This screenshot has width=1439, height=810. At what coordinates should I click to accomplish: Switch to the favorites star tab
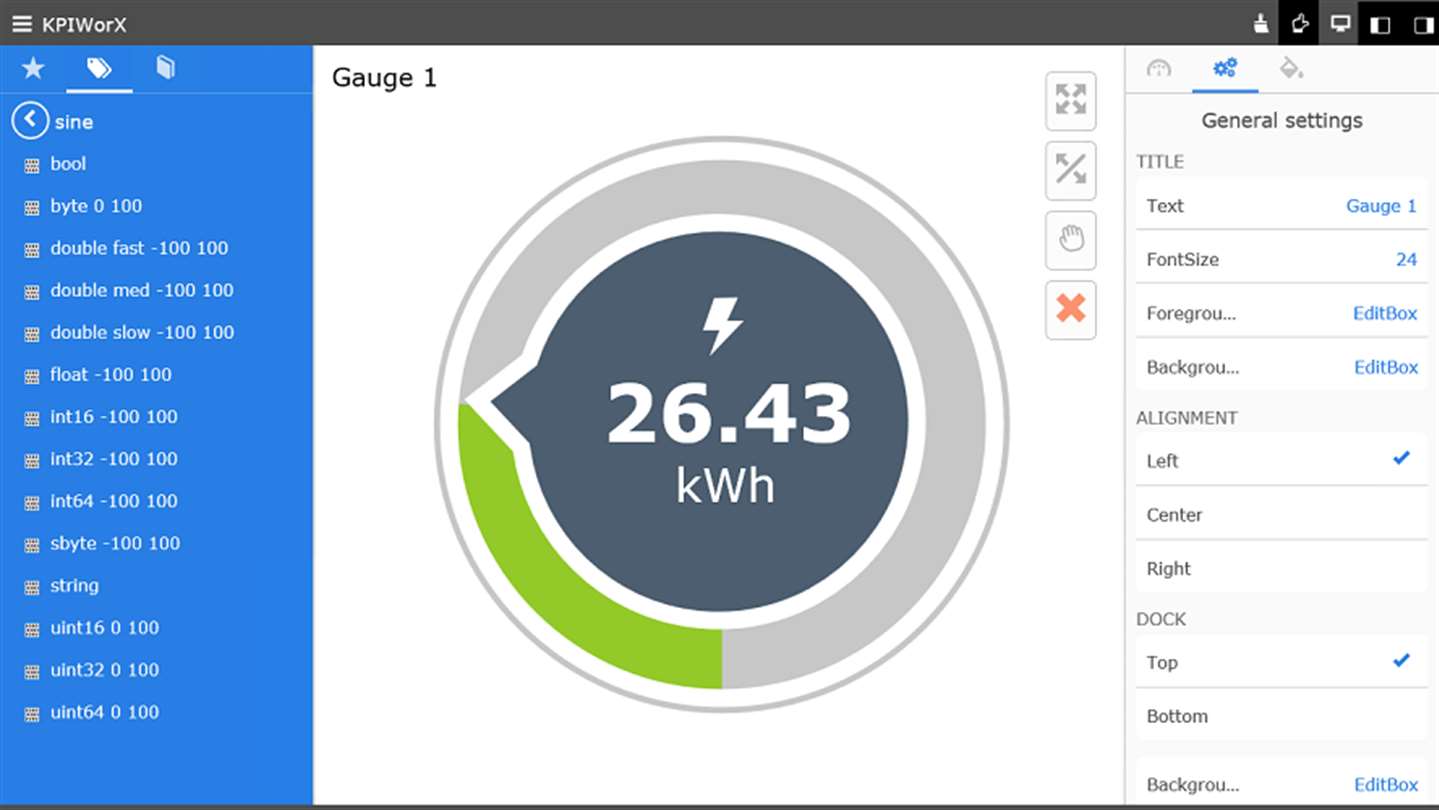point(33,68)
